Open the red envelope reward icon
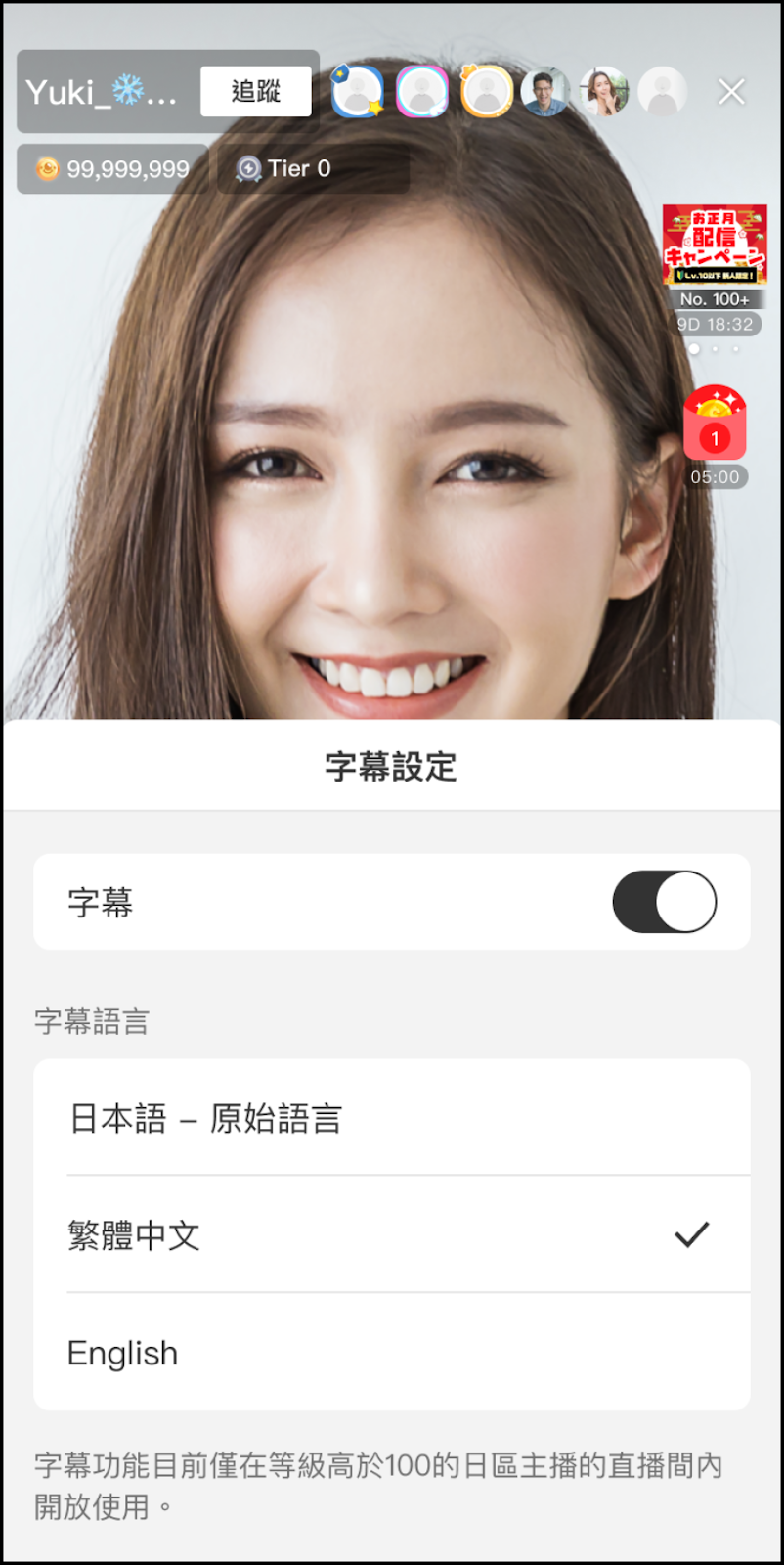 [x=715, y=425]
